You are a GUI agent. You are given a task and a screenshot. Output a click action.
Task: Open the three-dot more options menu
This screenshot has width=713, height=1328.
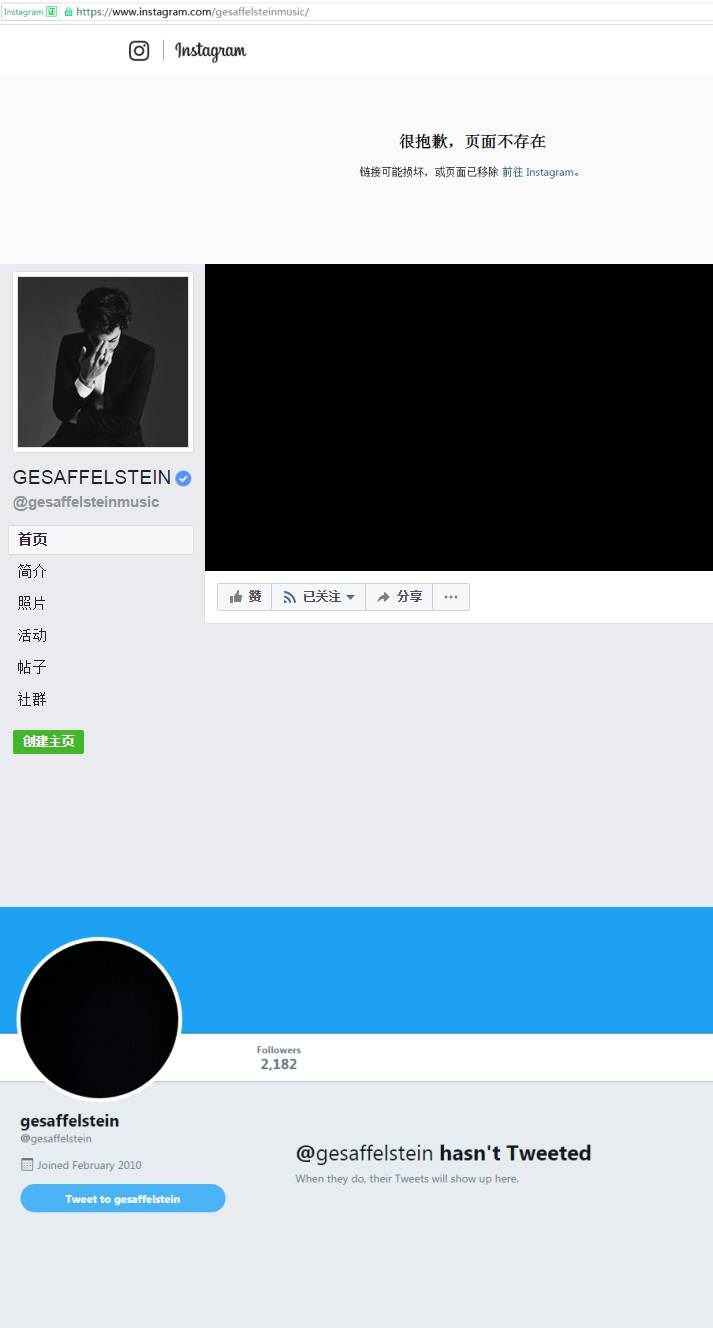point(451,597)
